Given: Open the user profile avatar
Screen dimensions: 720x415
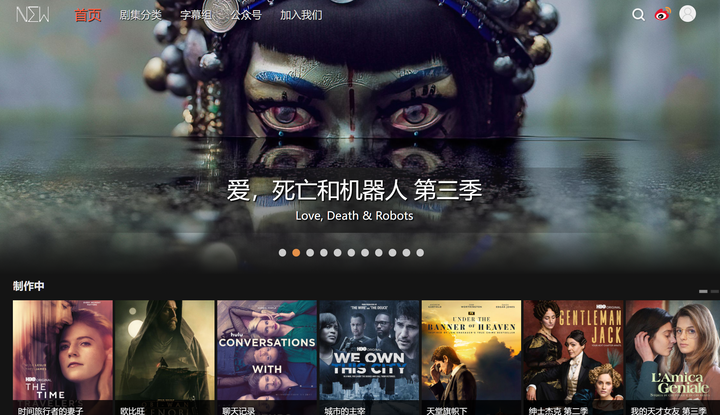Looking at the screenshot, I should coord(687,14).
